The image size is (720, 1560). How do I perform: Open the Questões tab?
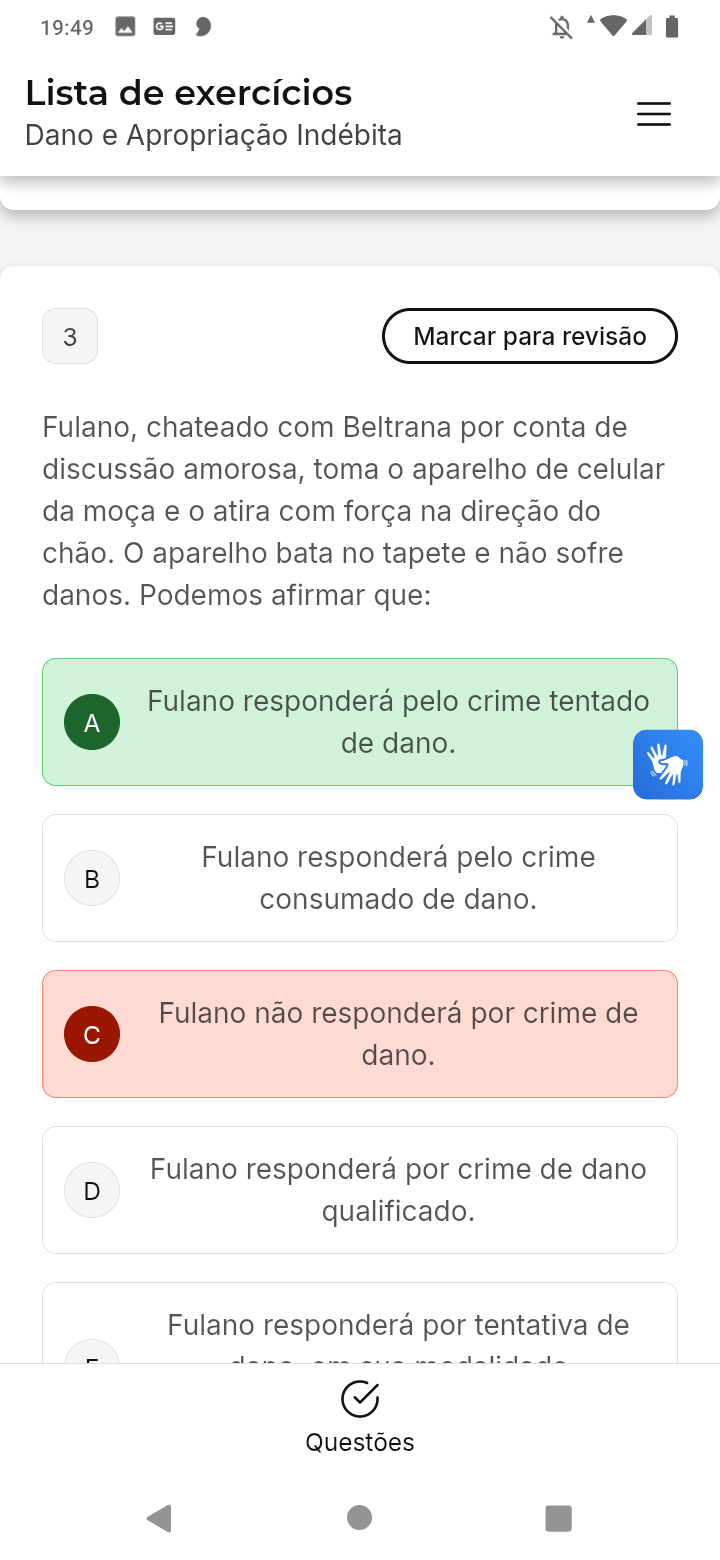(x=360, y=1416)
